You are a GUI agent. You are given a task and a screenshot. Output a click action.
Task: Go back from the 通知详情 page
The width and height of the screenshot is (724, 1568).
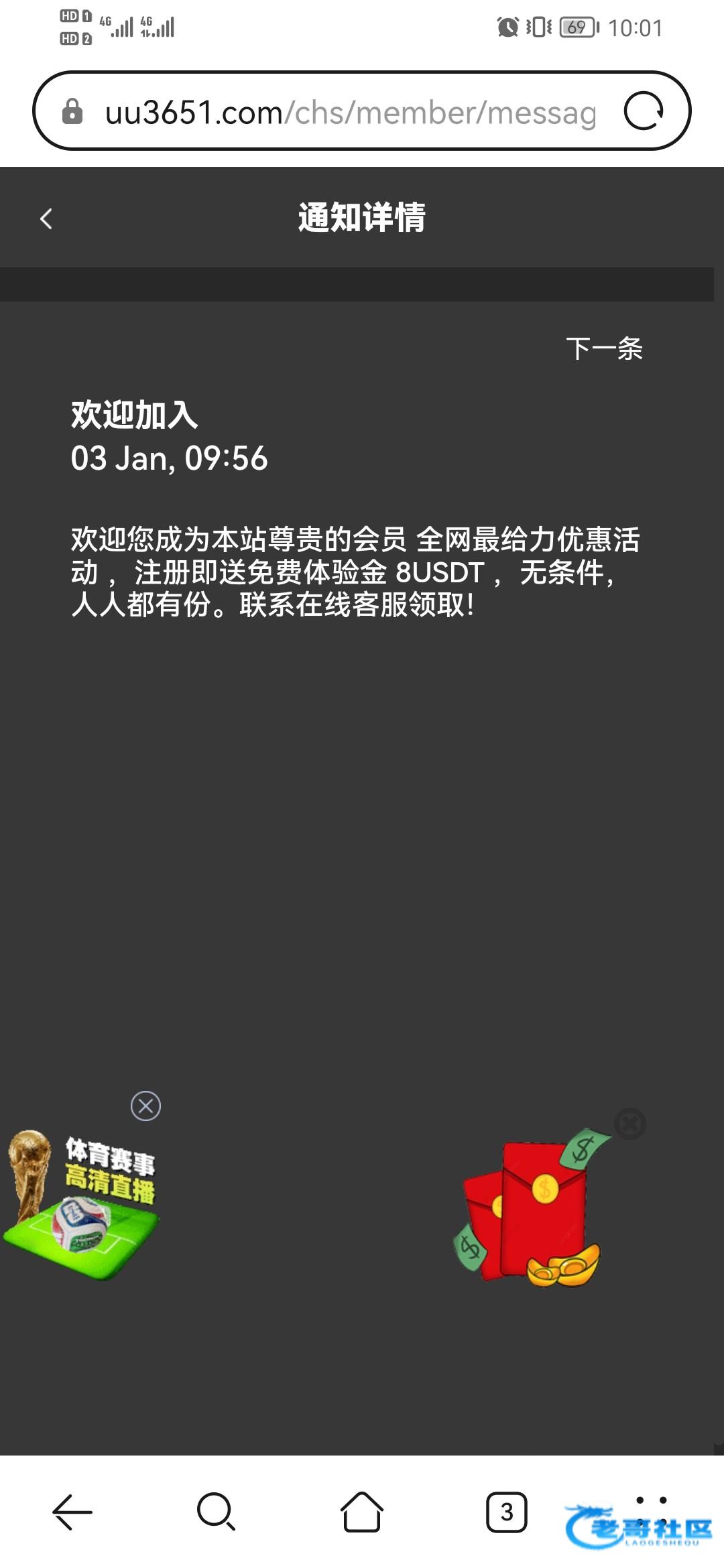(x=46, y=218)
